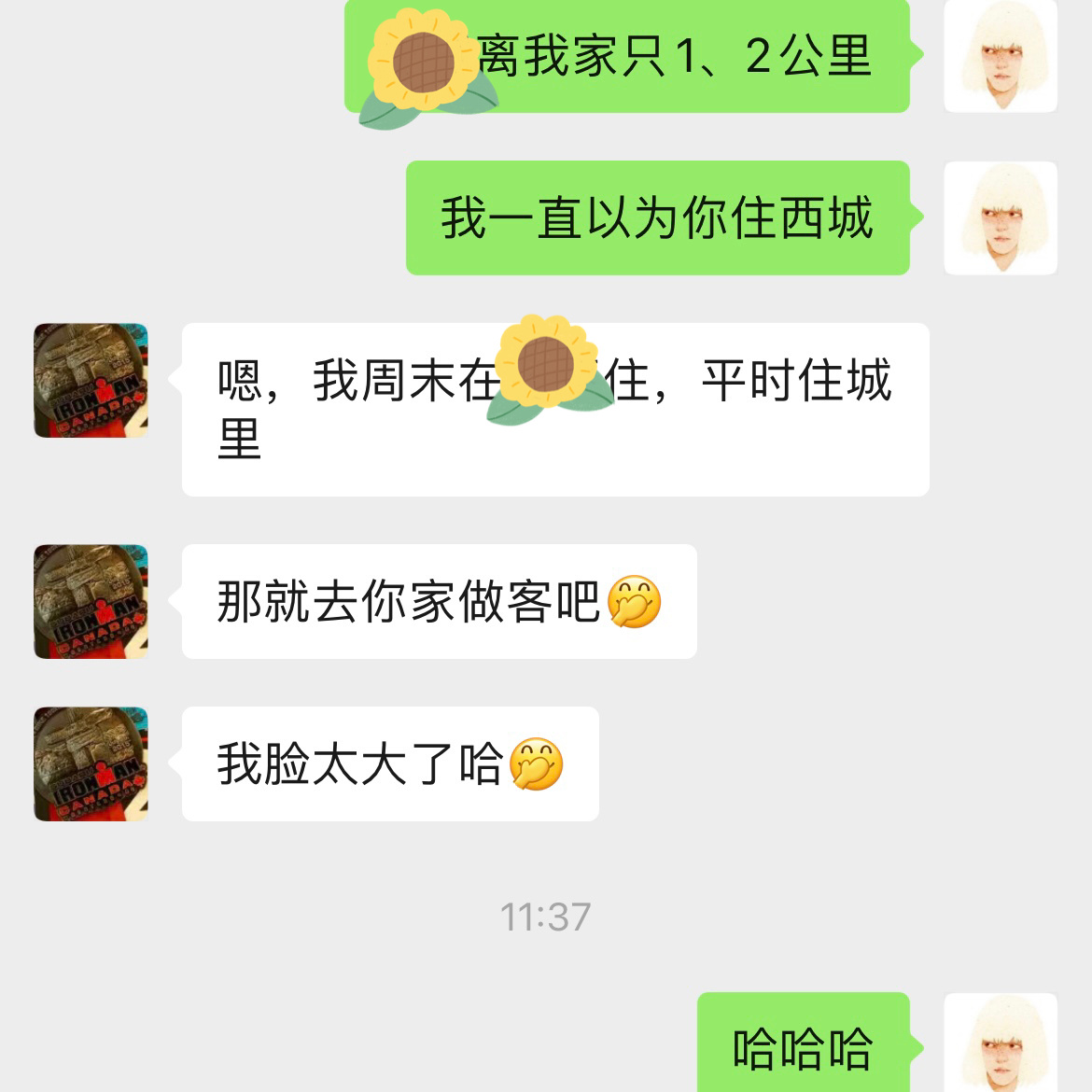Image resolution: width=1092 pixels, height=1092 pixels.
Task: Tap sender's avatar beside '哈哈哈' message
Action: 1001,1043
